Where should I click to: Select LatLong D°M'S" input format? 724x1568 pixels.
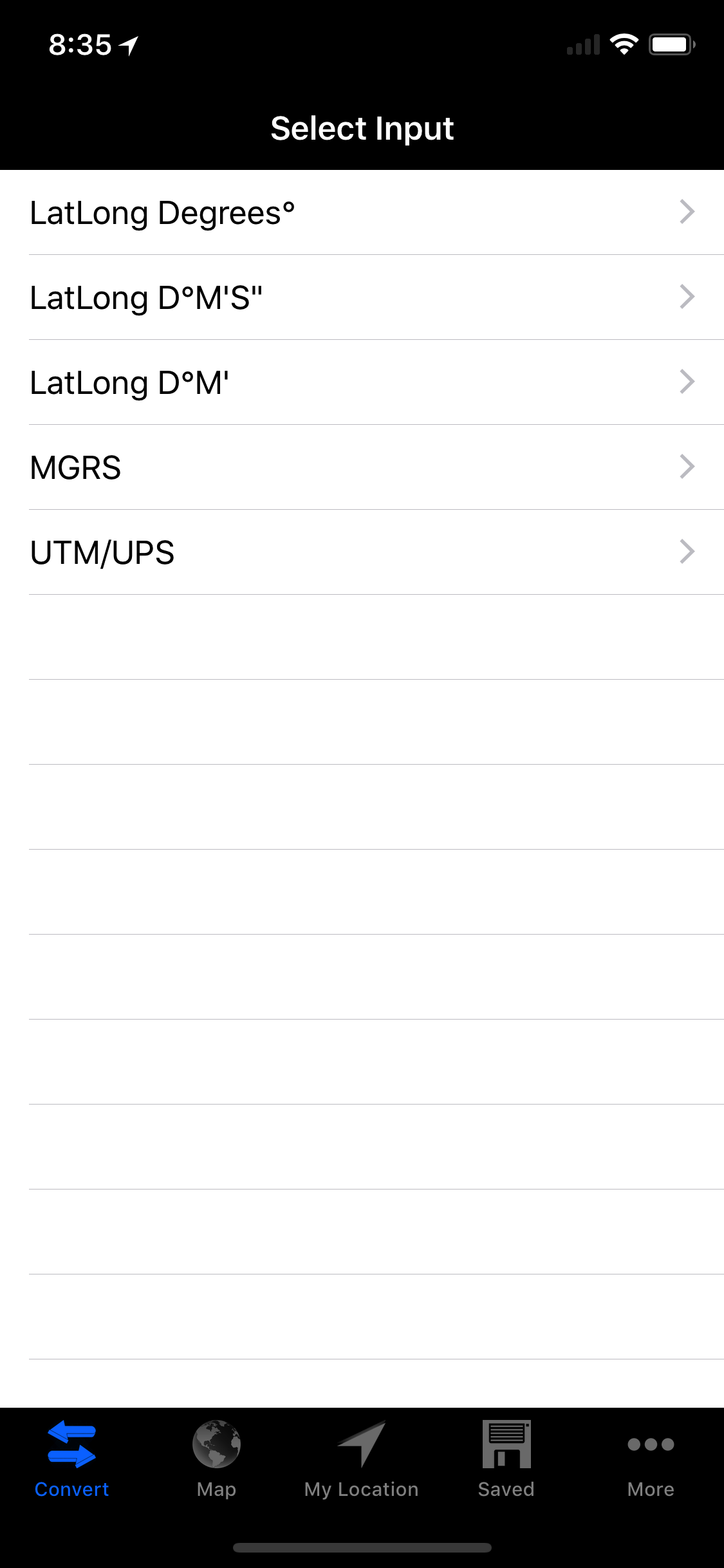(257, 297)
